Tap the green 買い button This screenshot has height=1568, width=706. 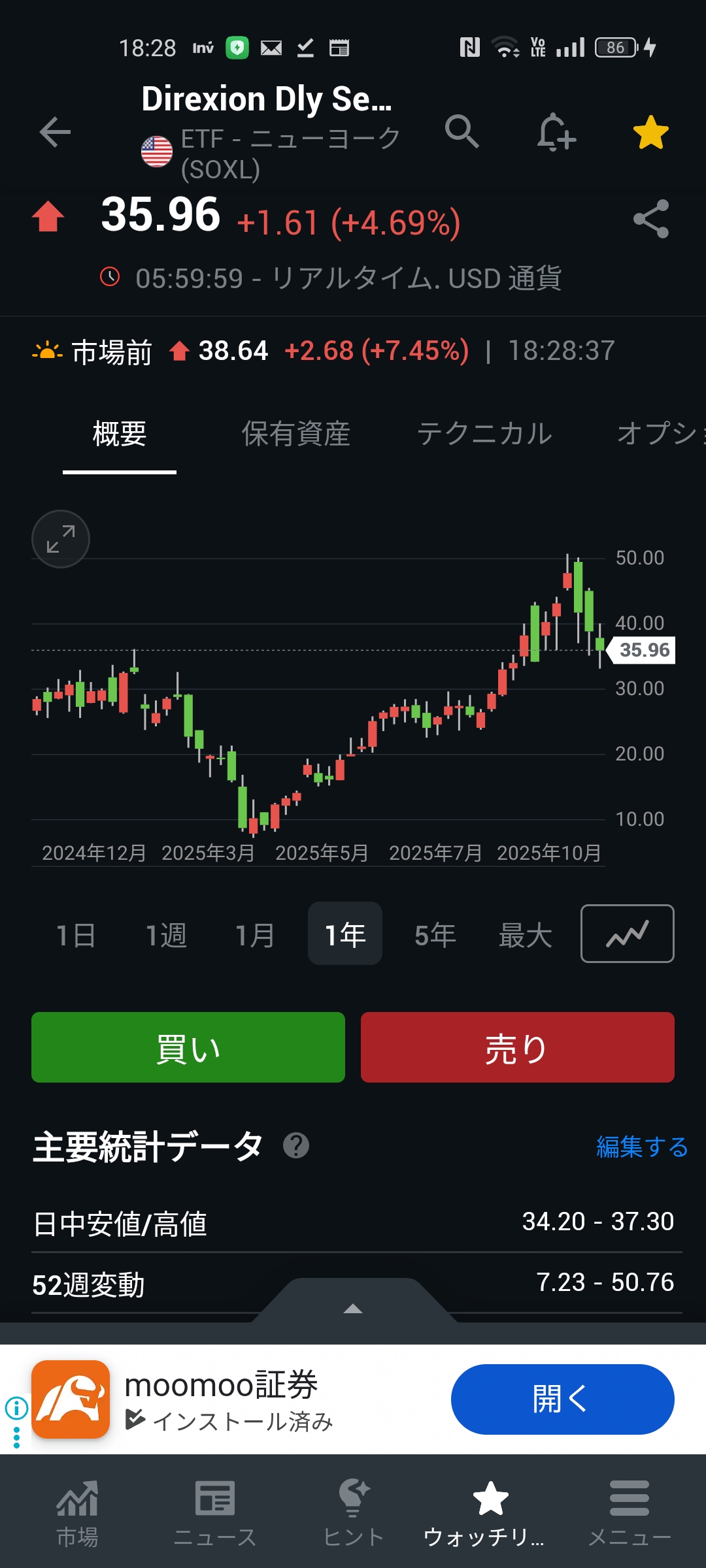coord(188,1047)
